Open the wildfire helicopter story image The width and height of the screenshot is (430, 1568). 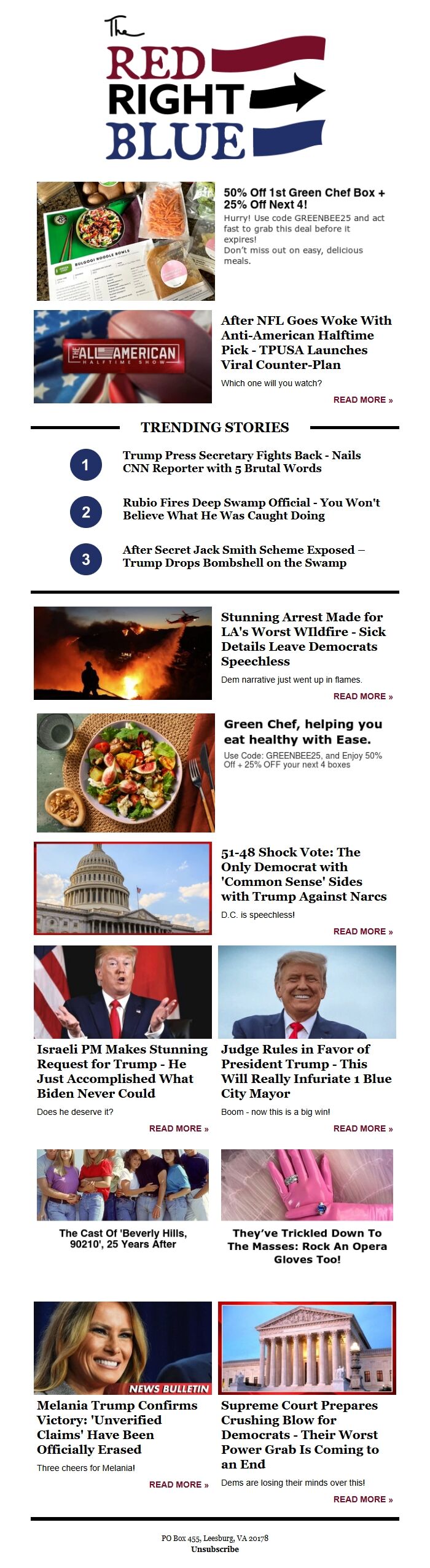[x=123, y=653]
